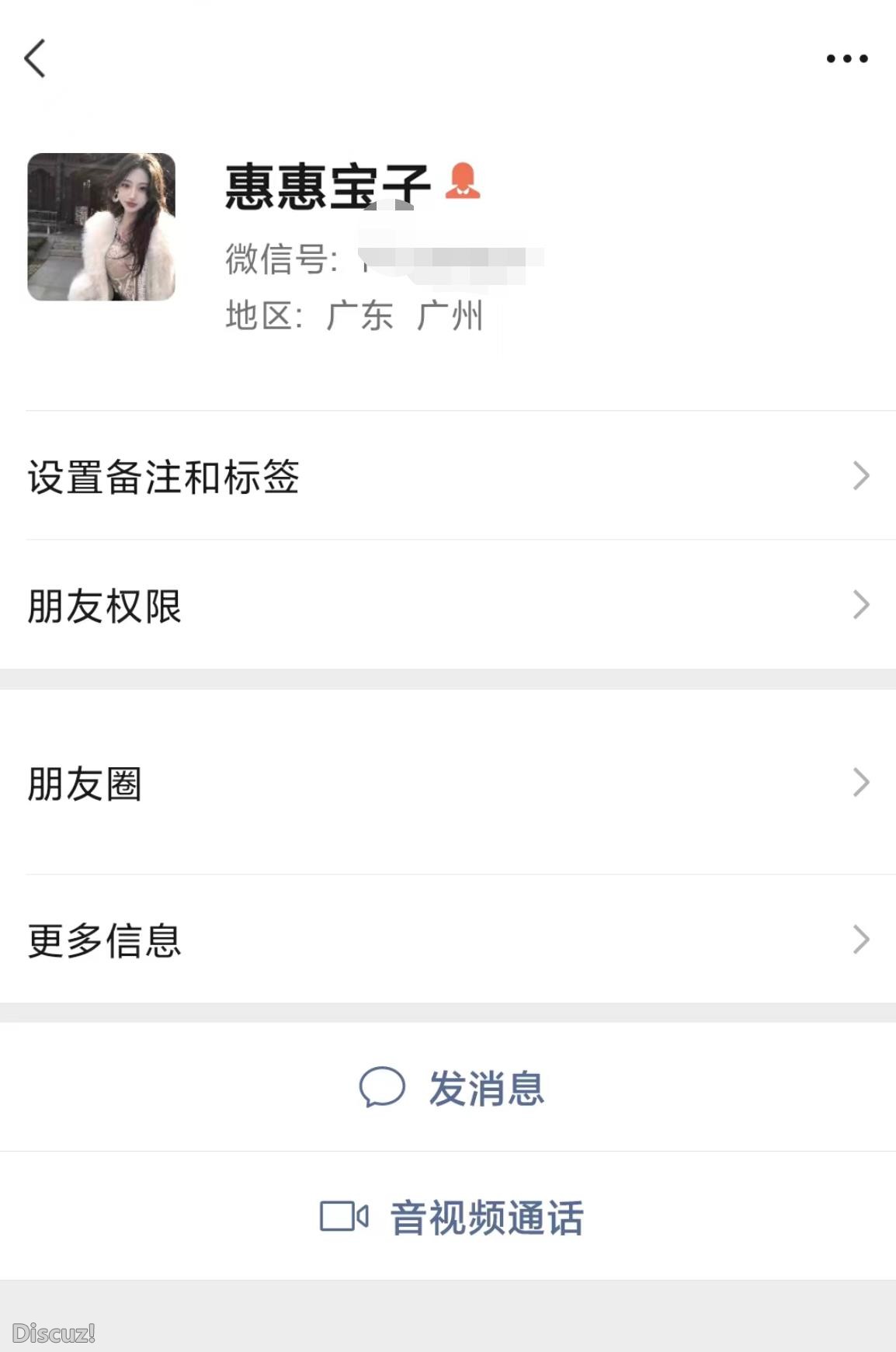Expand the 朋友圈 Moments chevron

pyautogui.click(x=860, y=783)
